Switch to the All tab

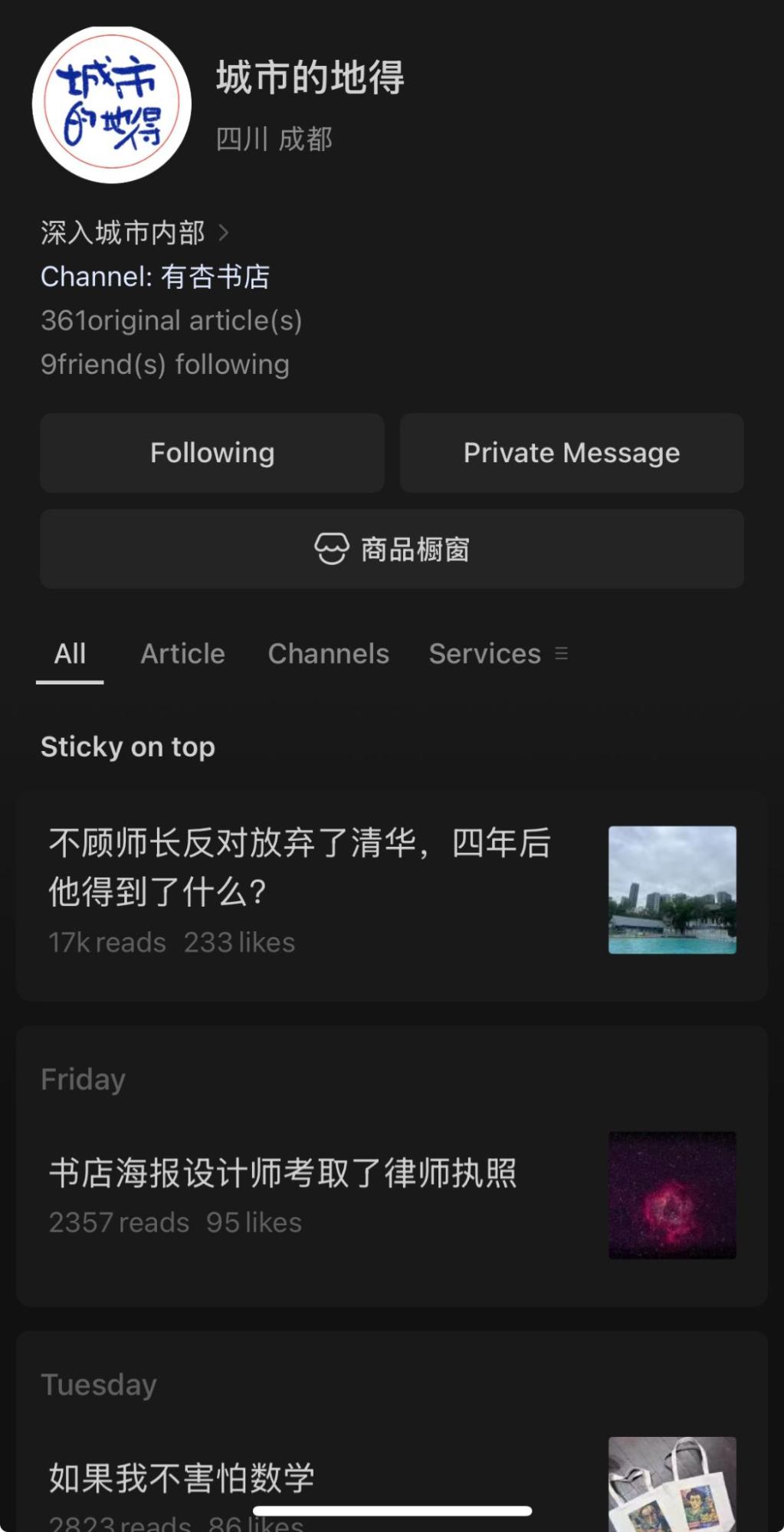pos(70,654)
